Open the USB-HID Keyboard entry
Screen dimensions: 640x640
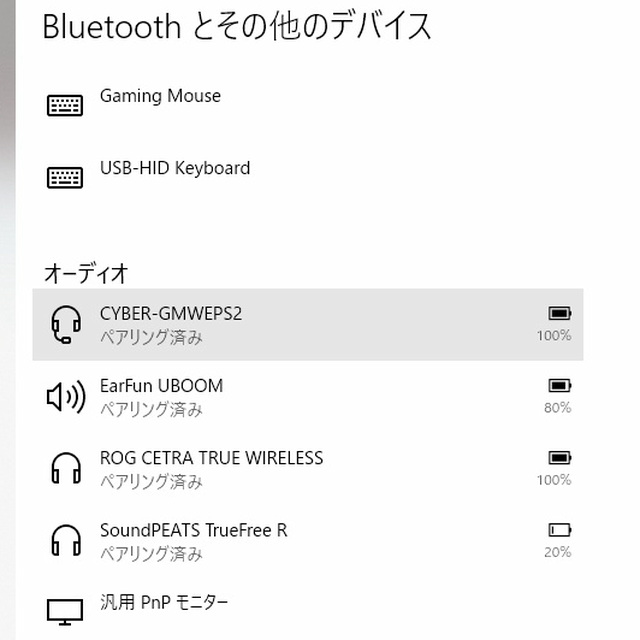pyautogui.click(x=175, y=169)
